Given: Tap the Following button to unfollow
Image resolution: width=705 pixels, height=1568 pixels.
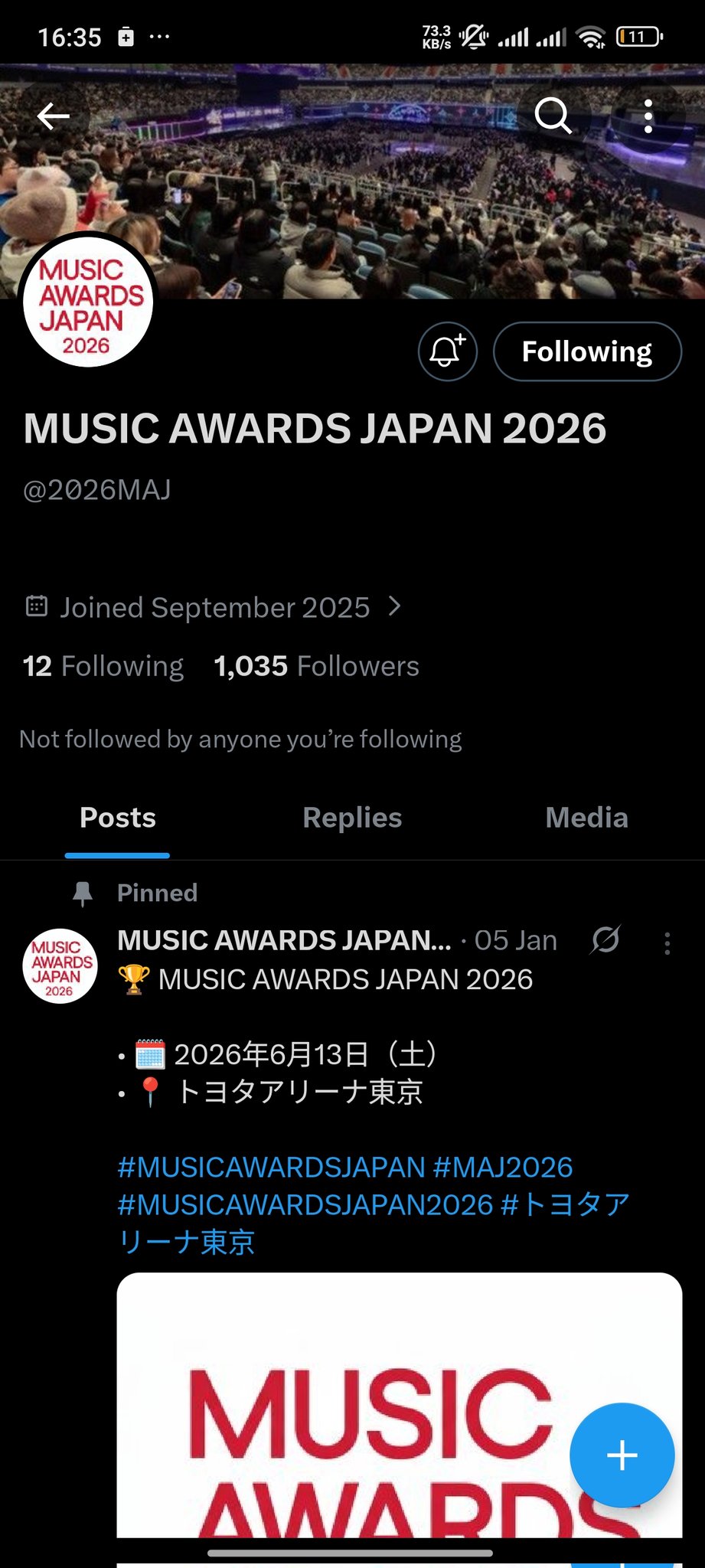Looking at the screenshot, I should tap(586, 351).
